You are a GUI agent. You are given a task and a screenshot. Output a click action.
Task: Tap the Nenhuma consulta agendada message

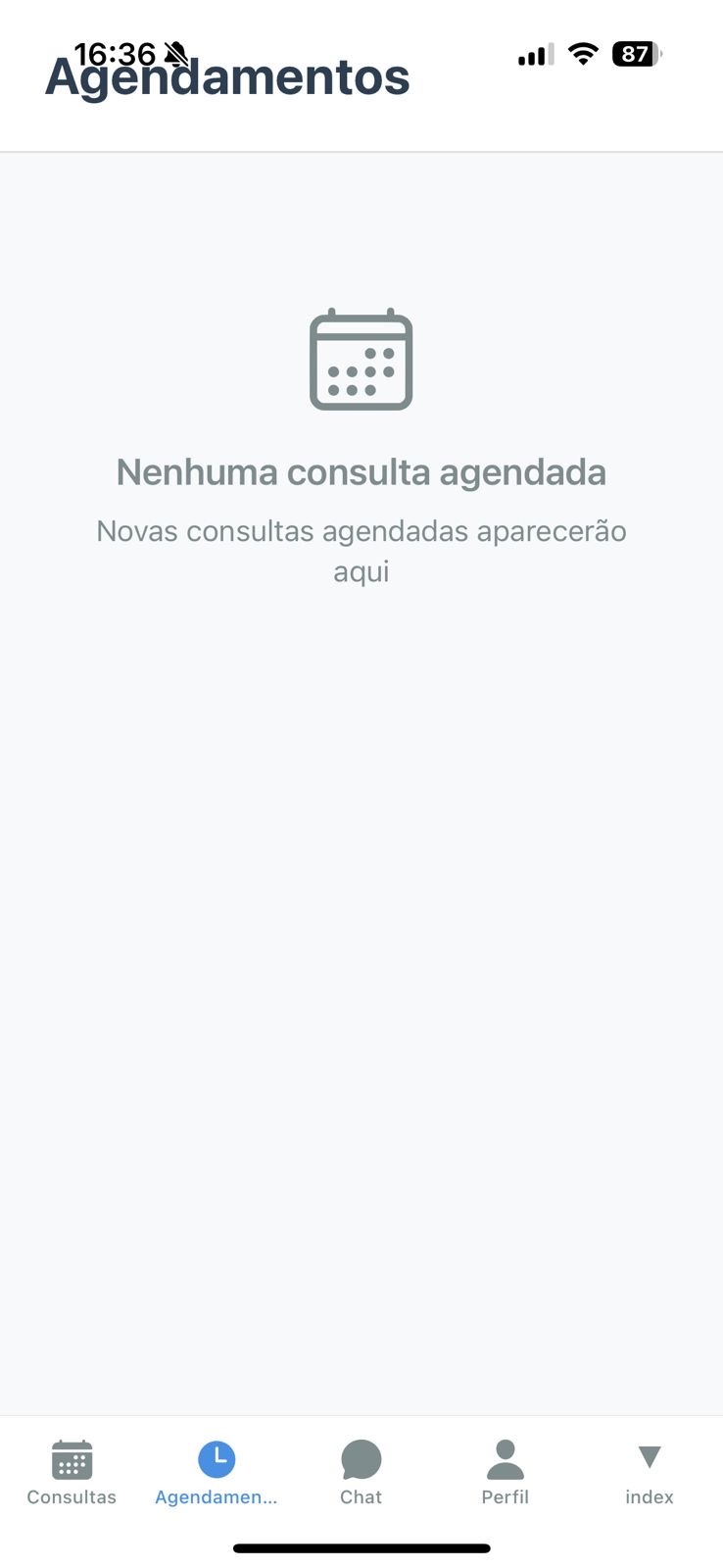pos(361,471)
